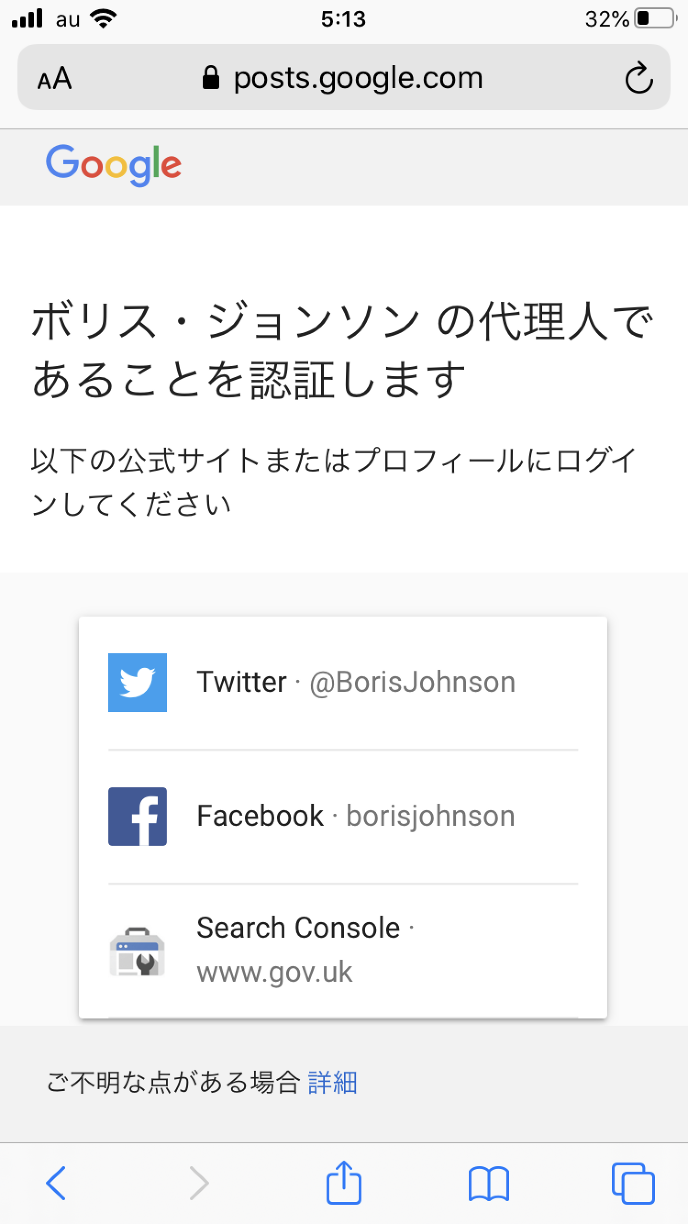Tap the posts.google.com address bar
The image size is (688, 1224).
click(x=345, y=78)
